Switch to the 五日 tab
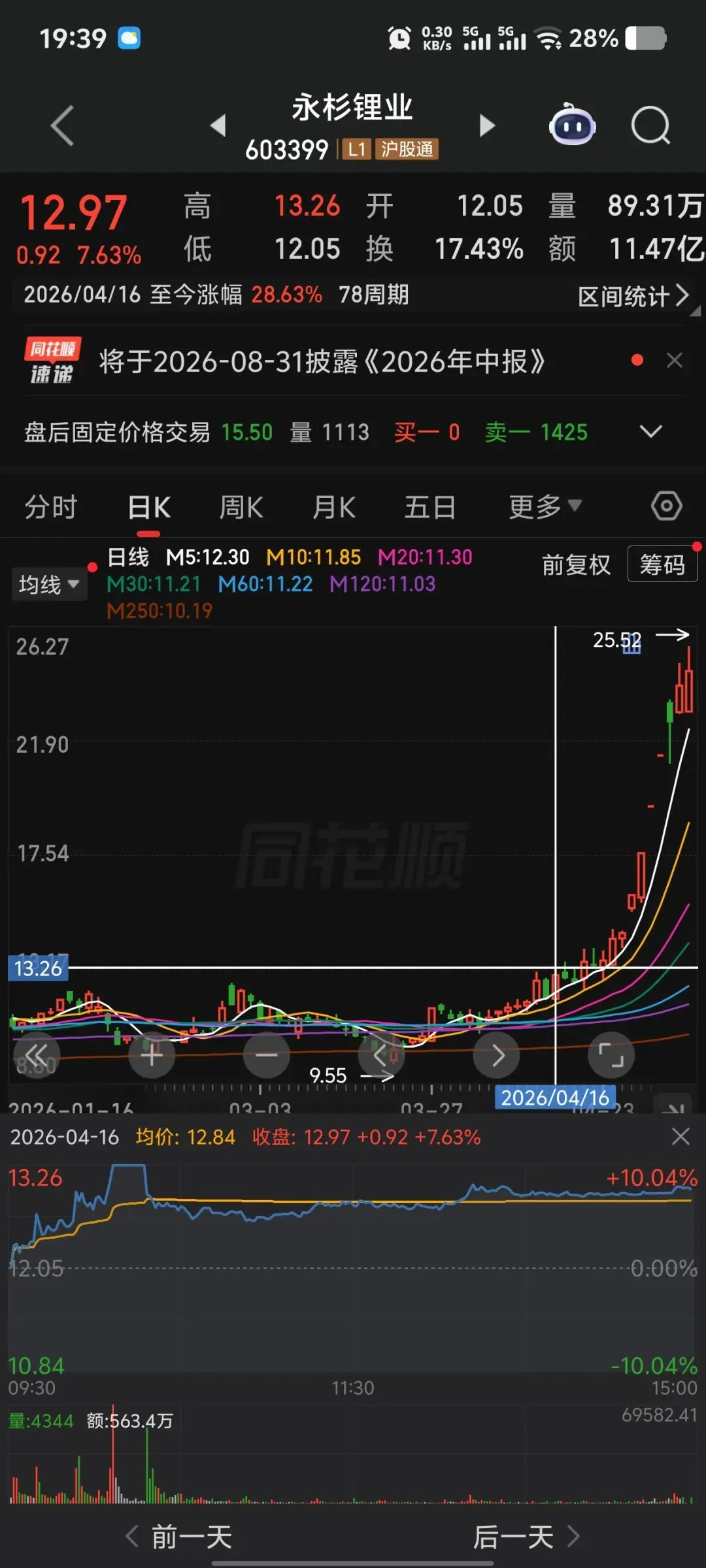This screenshot has width=706, height=1568. pyautogui.click(x=429, y=507)
